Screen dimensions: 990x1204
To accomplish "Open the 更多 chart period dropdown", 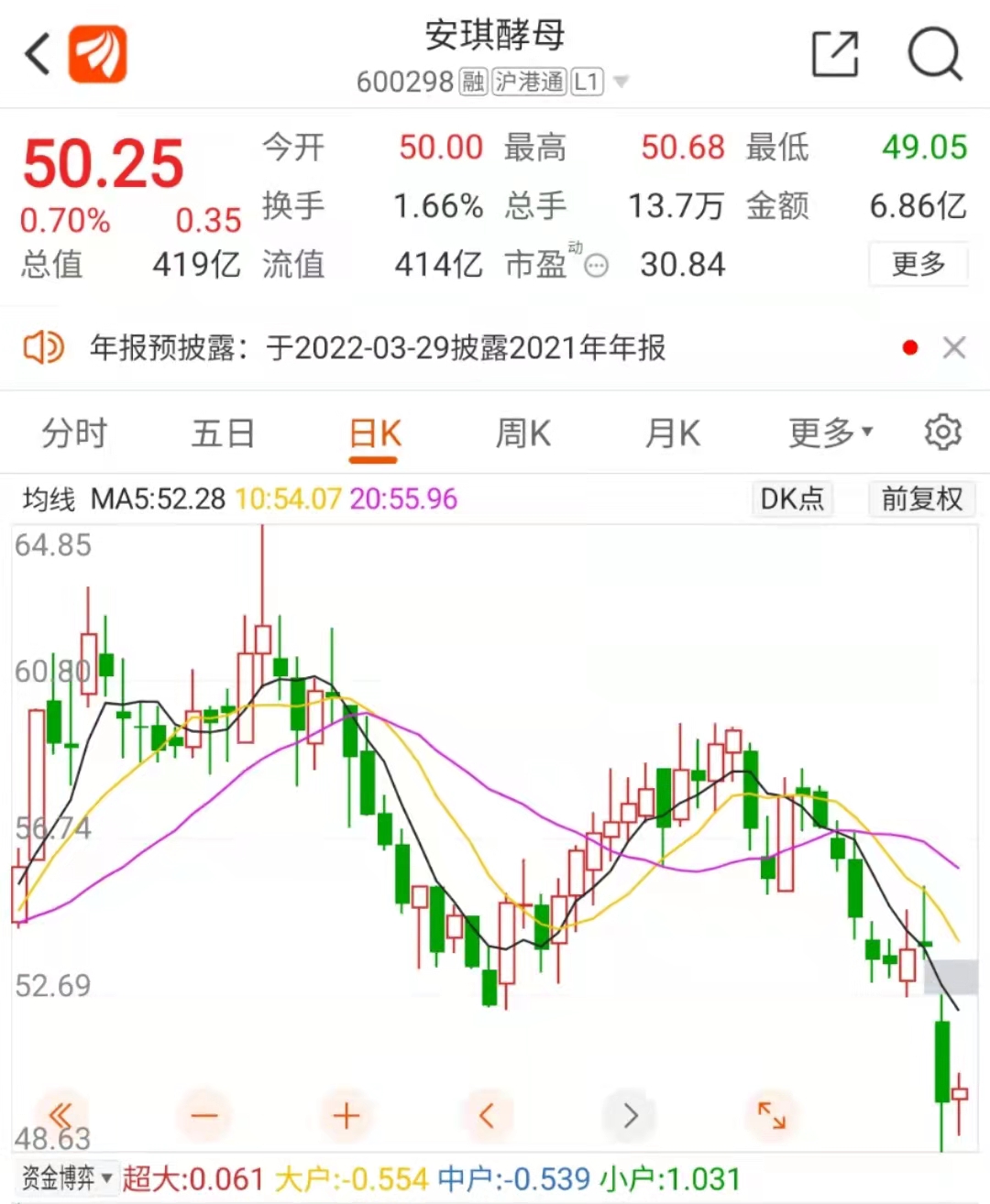I will 830,433.
